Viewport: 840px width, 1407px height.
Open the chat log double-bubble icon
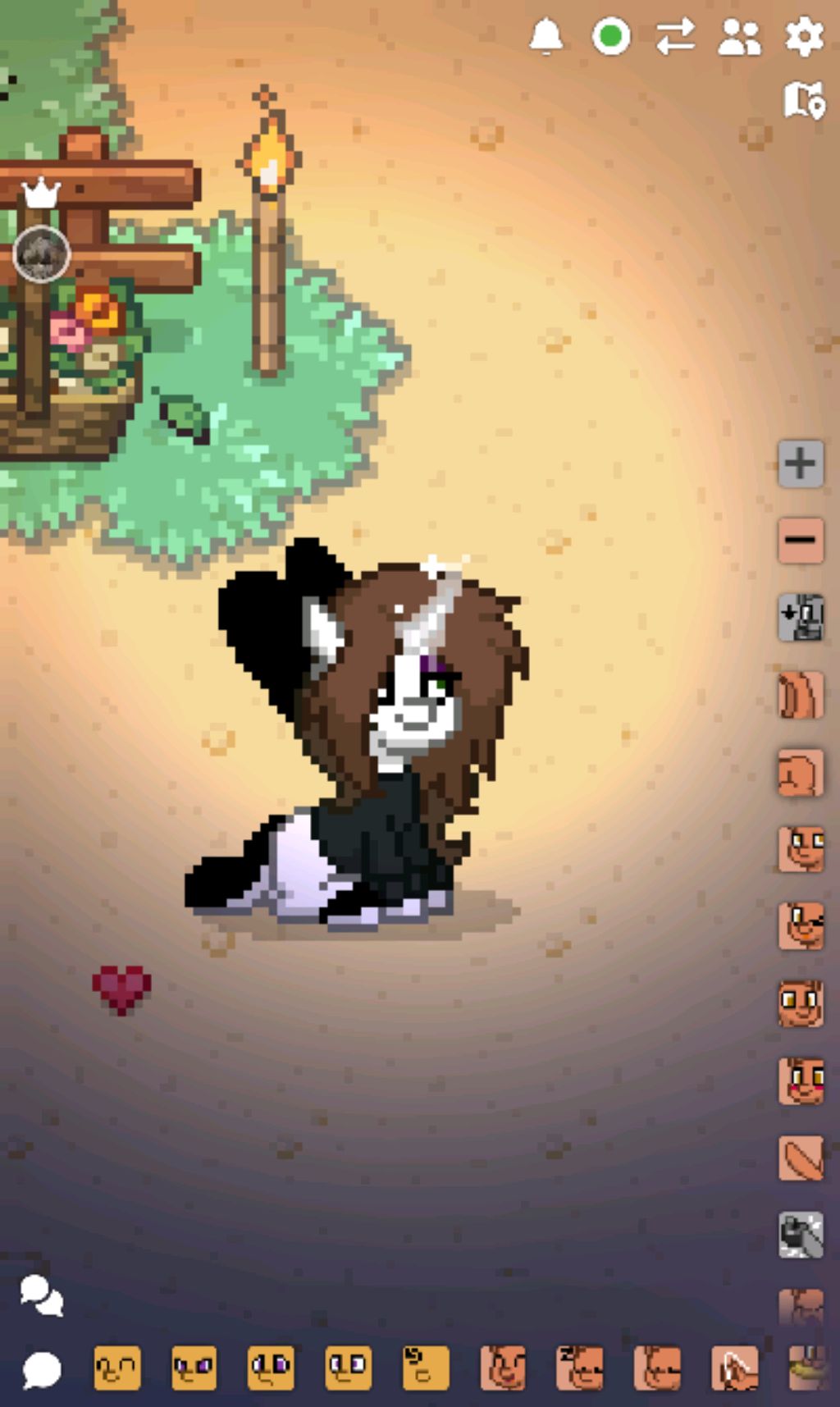coord(41,1295)
